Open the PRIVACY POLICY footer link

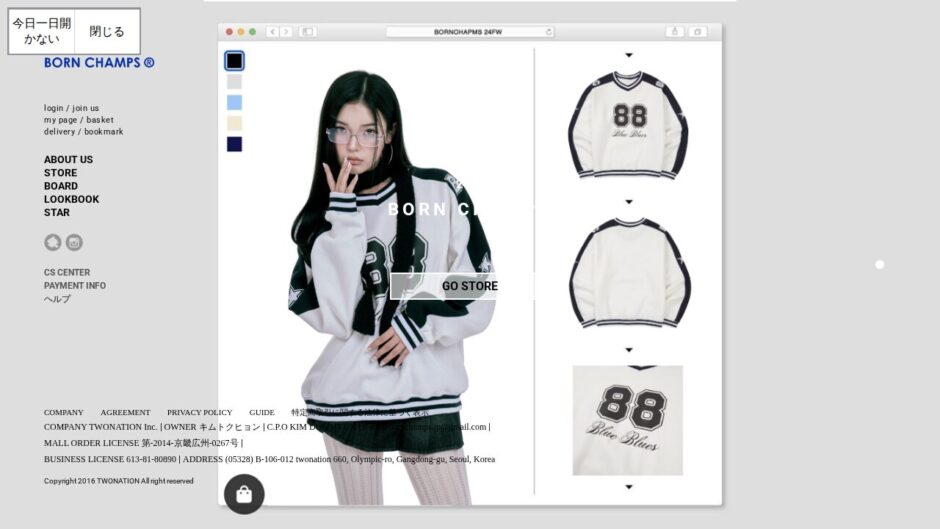(x=199, y=412)
